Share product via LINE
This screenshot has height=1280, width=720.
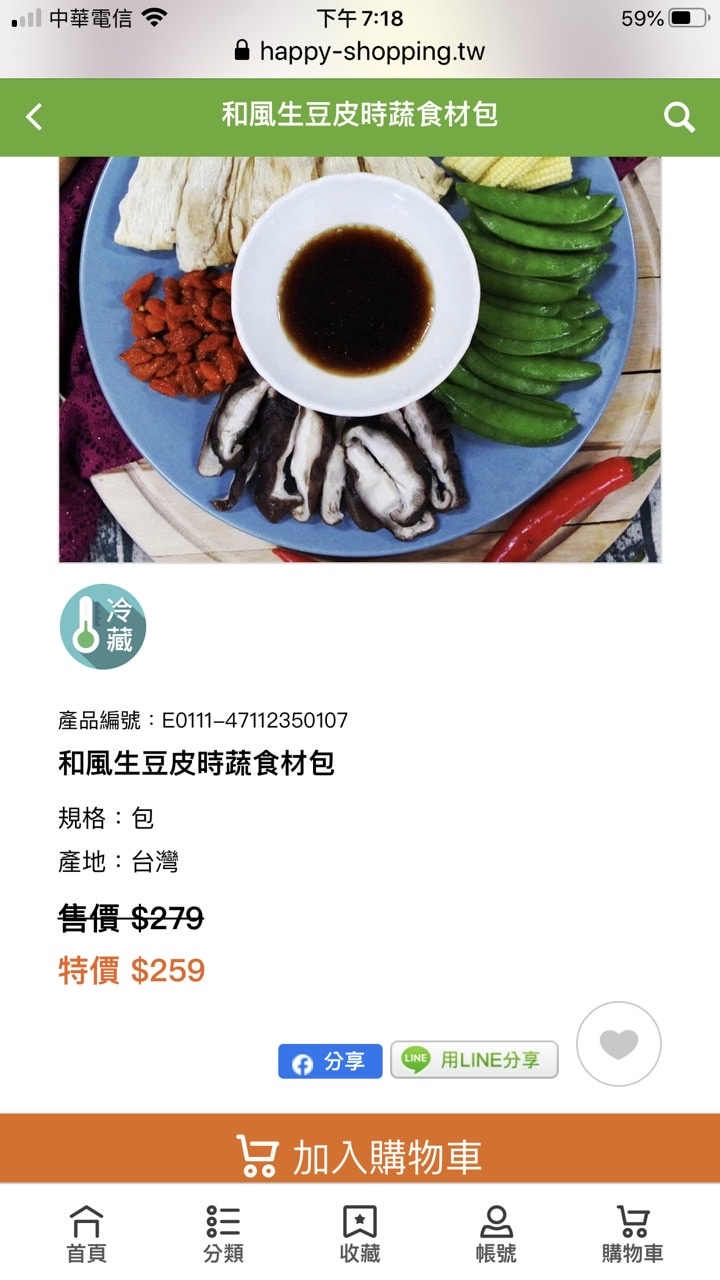474,1060
